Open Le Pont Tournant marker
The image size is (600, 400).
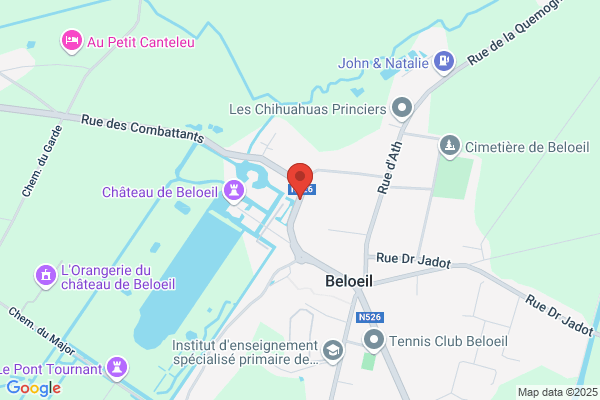pos(118,367)
